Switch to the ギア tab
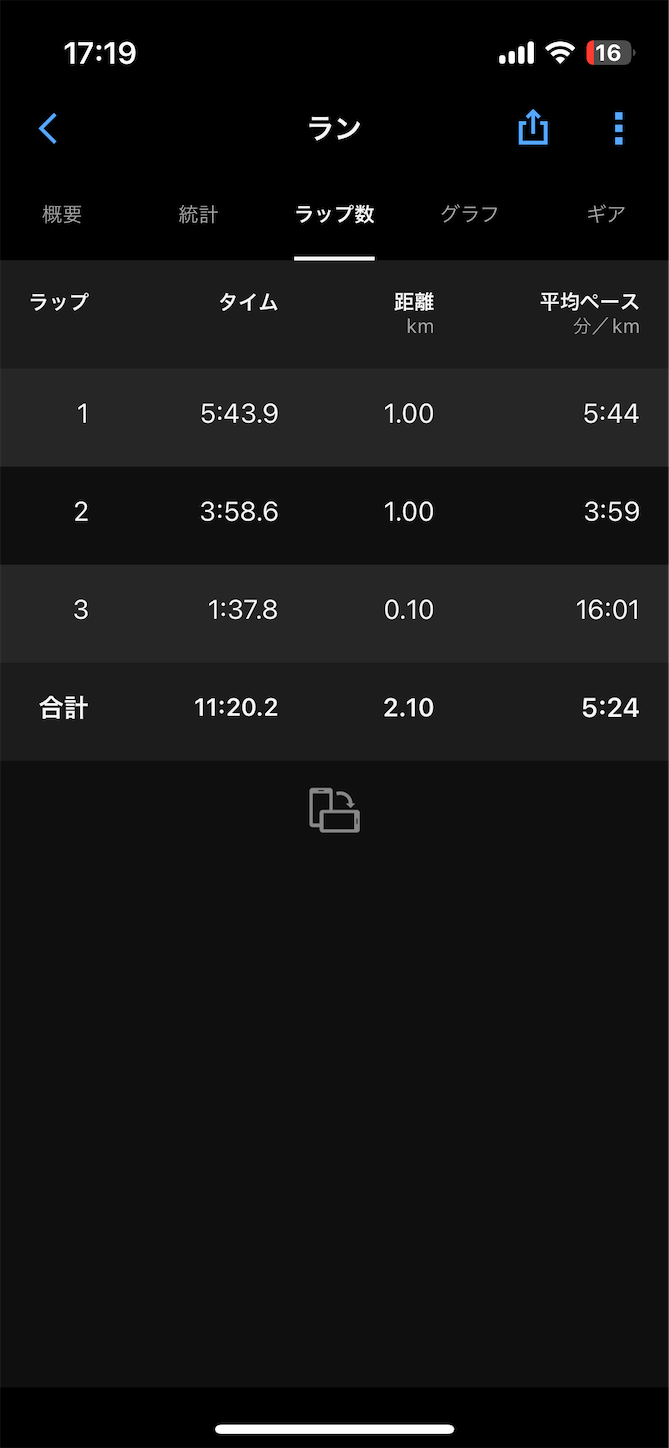This screenshot has height=1448, width=669. tap(605, 214)
